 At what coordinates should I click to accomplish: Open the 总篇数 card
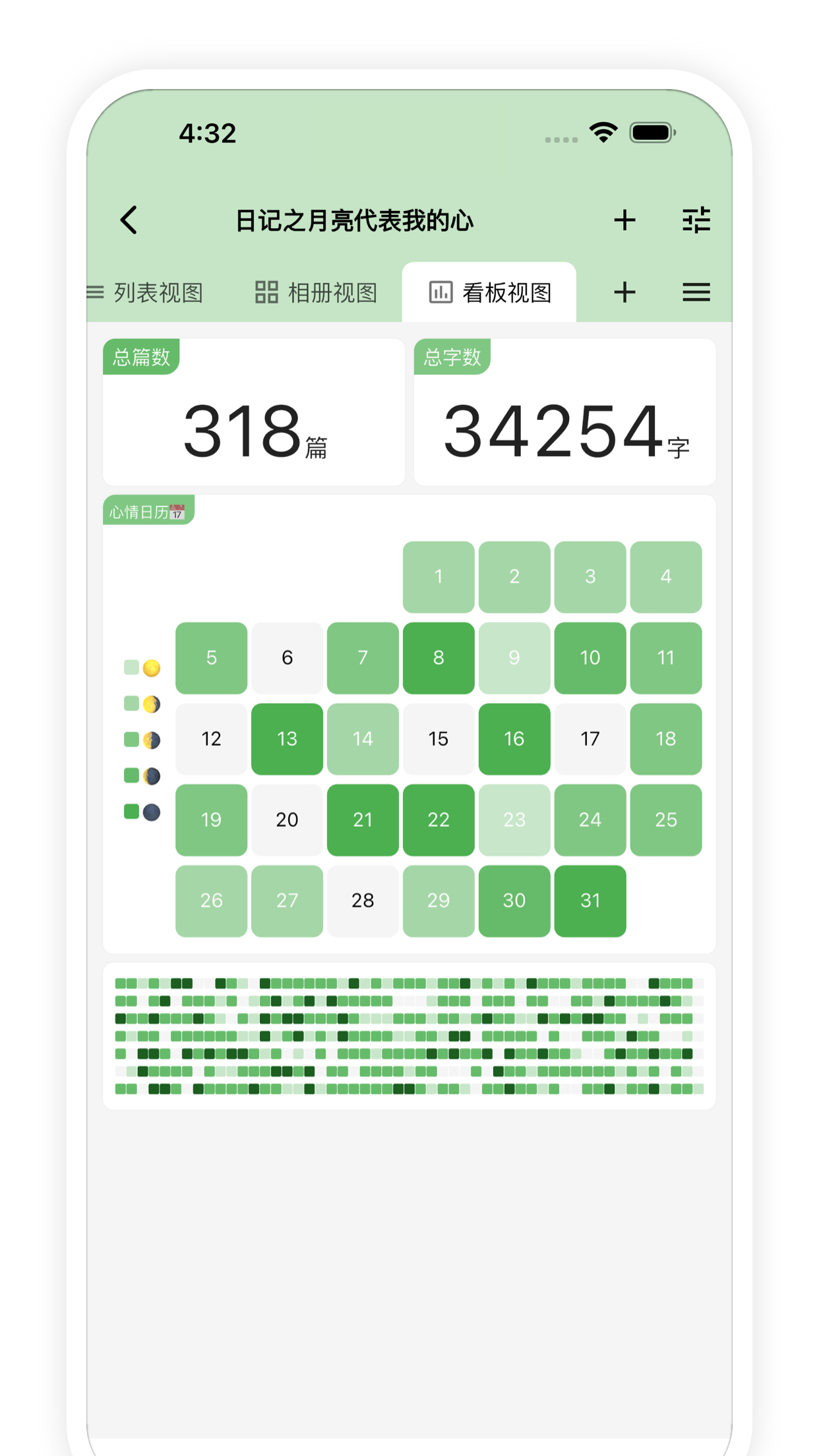click(x=254, y=412)
